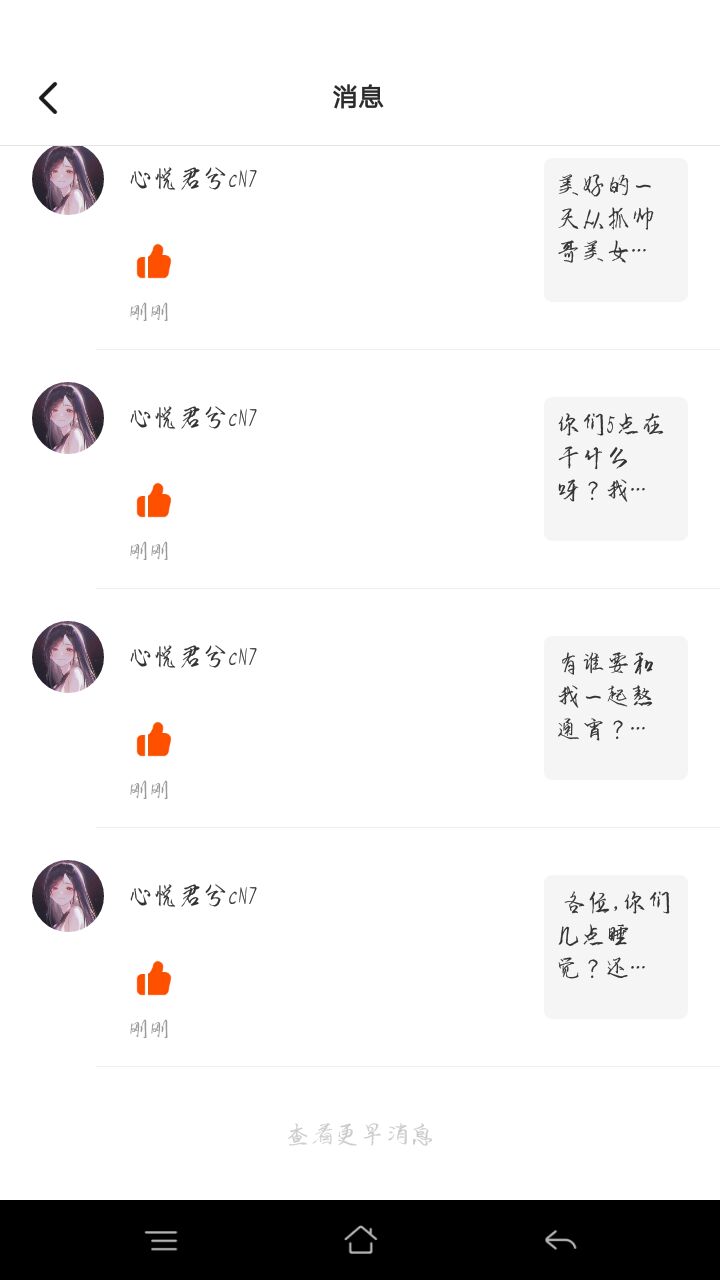The image size is (720, 1280).
Task: Open the post preview '你们5点在干什么呀？我…'
Action: click(x=615, y=469)
